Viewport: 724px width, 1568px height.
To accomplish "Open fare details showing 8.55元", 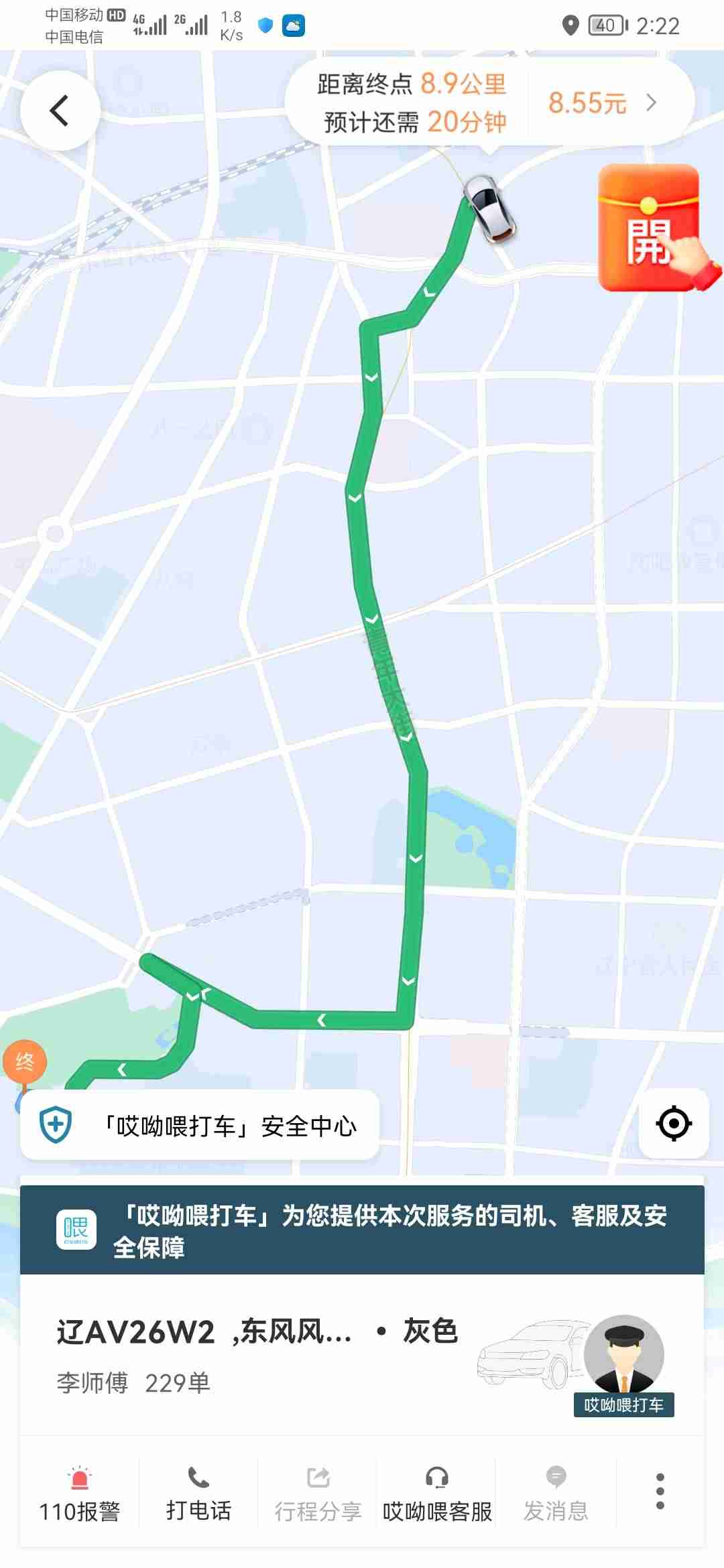I will pyautogui.click(x=601, y=103).
